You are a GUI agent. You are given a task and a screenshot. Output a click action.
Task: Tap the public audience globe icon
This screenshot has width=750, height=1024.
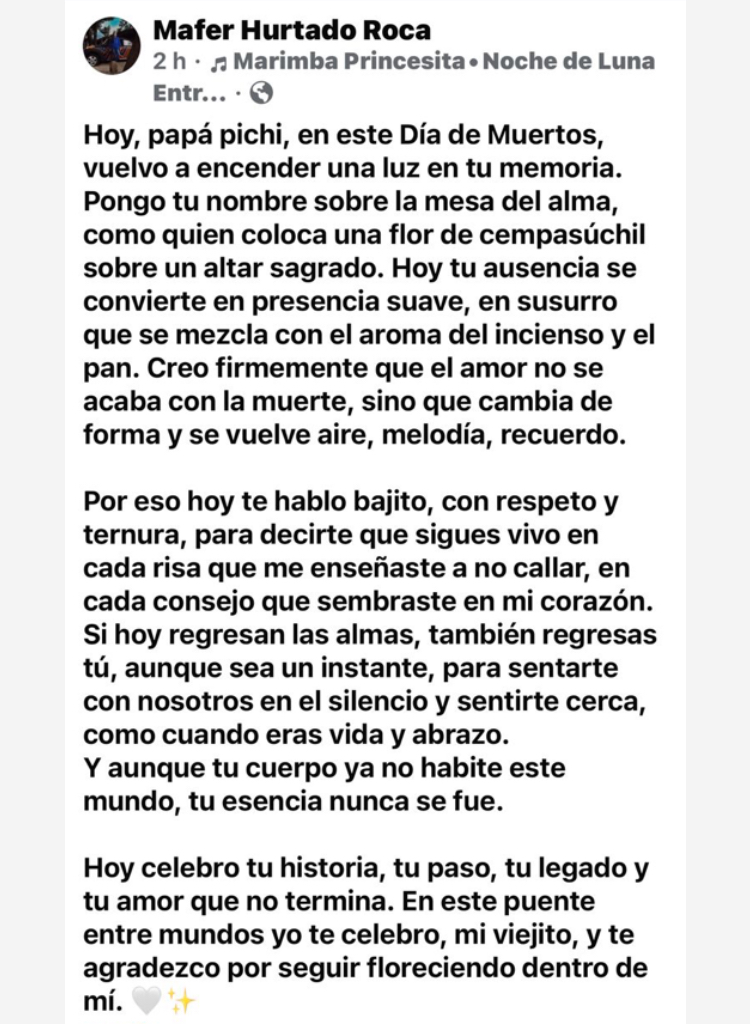[x=262, y=93]
